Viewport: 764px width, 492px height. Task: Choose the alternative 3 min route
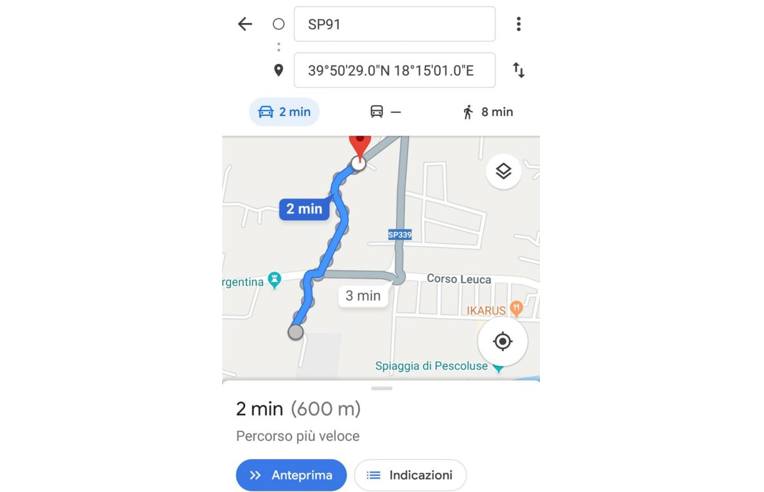[x=363, y=295]
